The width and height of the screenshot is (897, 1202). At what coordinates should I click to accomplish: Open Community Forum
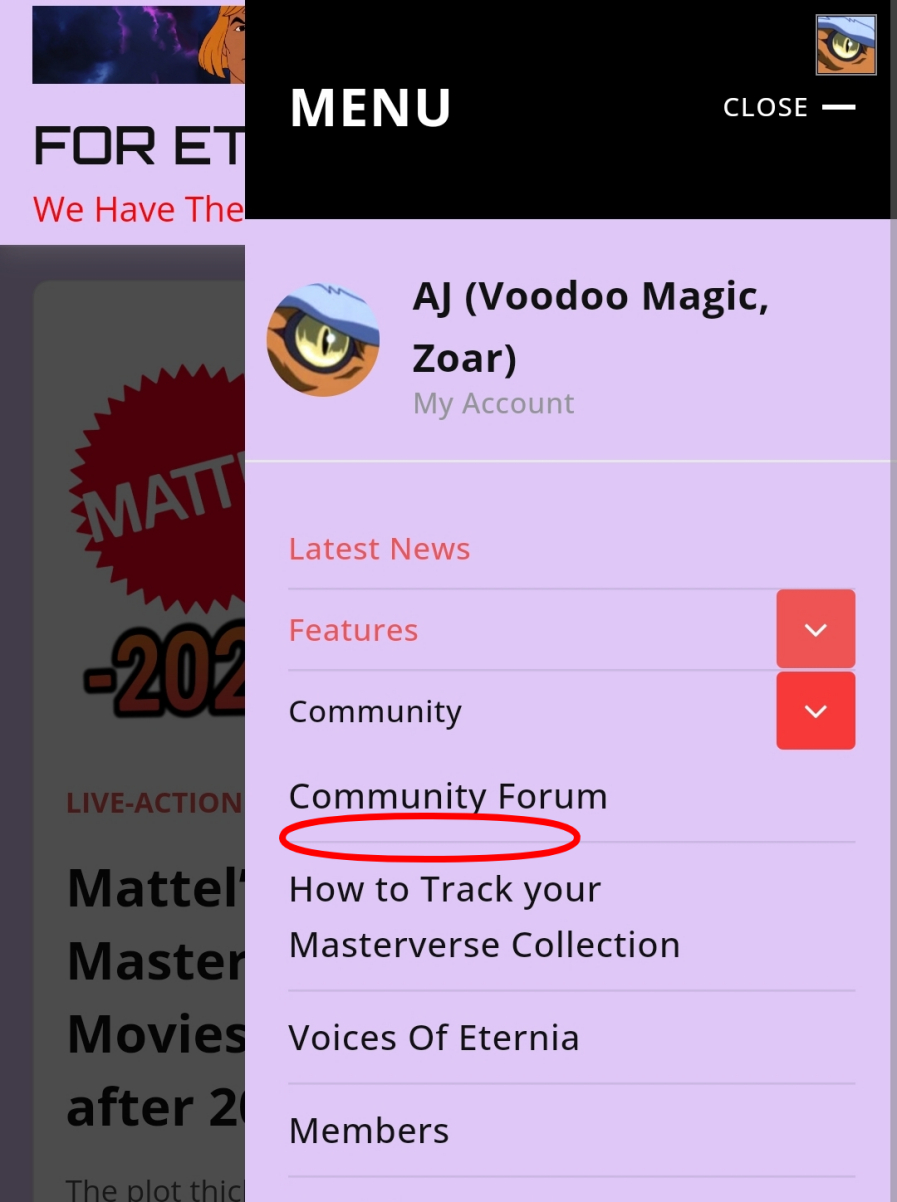tap(448, 796)
